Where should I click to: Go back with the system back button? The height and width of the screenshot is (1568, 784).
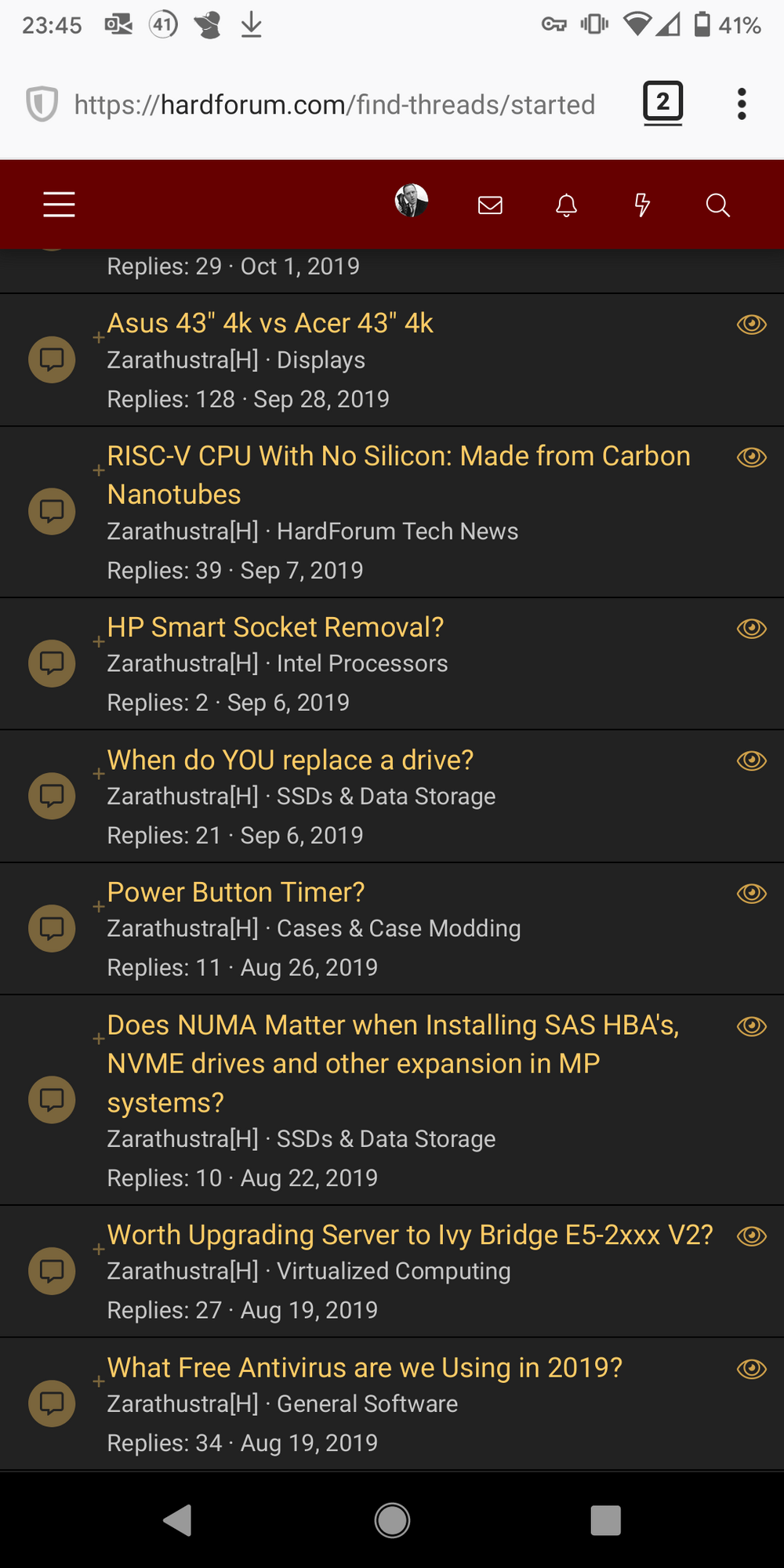(178, 1519)
